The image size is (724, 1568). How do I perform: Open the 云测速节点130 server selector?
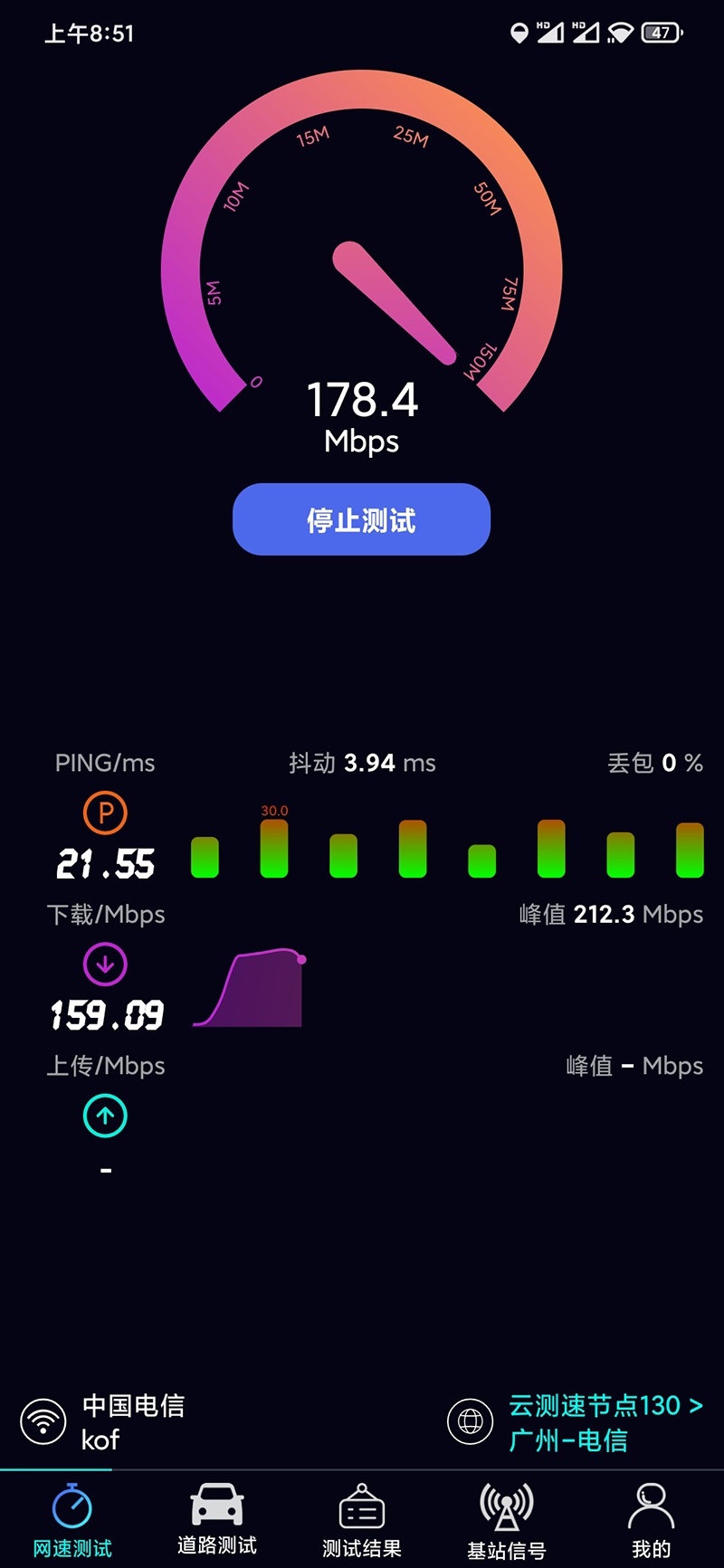[x=605, y=1407]
